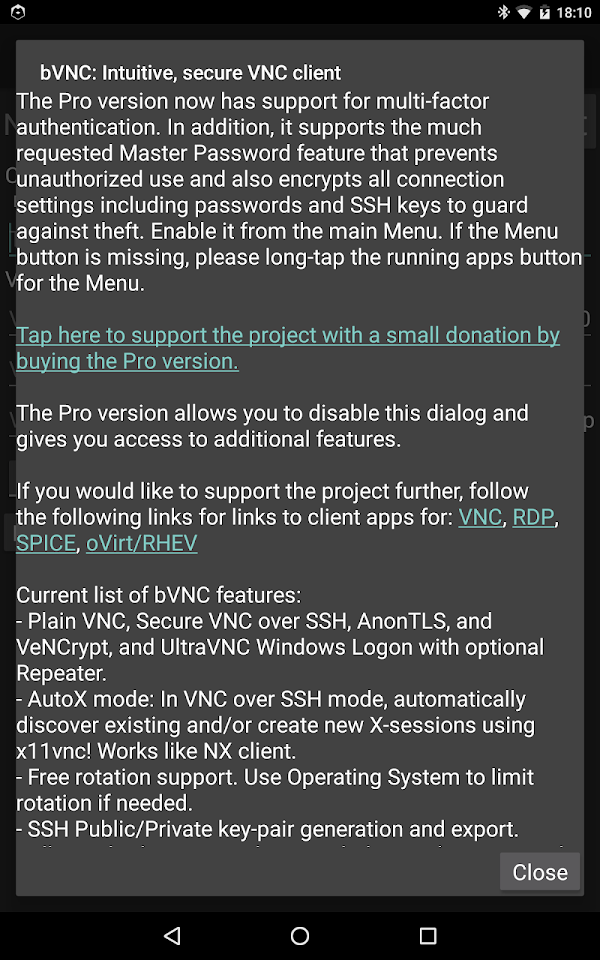The height and width of the screenshot is (960, 600).
Task: Follow the VNC client app link
Action: tap(480, 517)
